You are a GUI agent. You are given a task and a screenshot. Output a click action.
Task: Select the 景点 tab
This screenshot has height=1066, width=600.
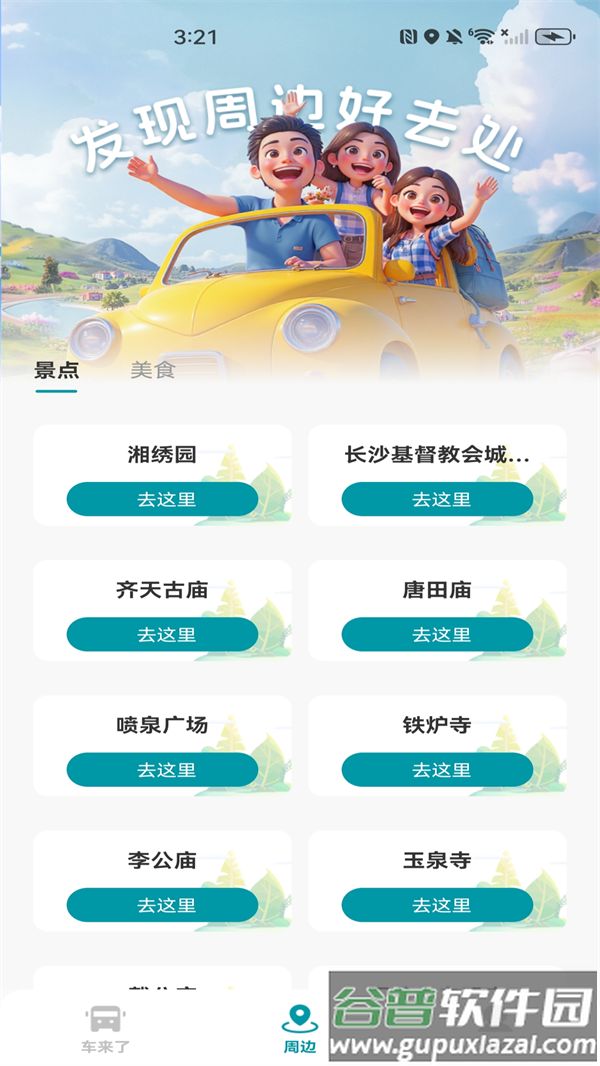(56, 370)
